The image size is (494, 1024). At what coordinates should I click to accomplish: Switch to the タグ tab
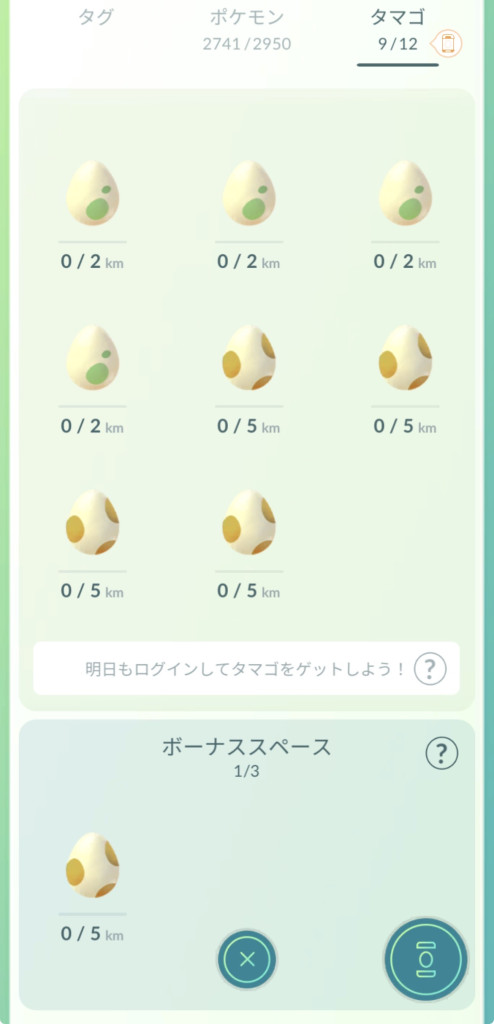[x=95, y=17]
